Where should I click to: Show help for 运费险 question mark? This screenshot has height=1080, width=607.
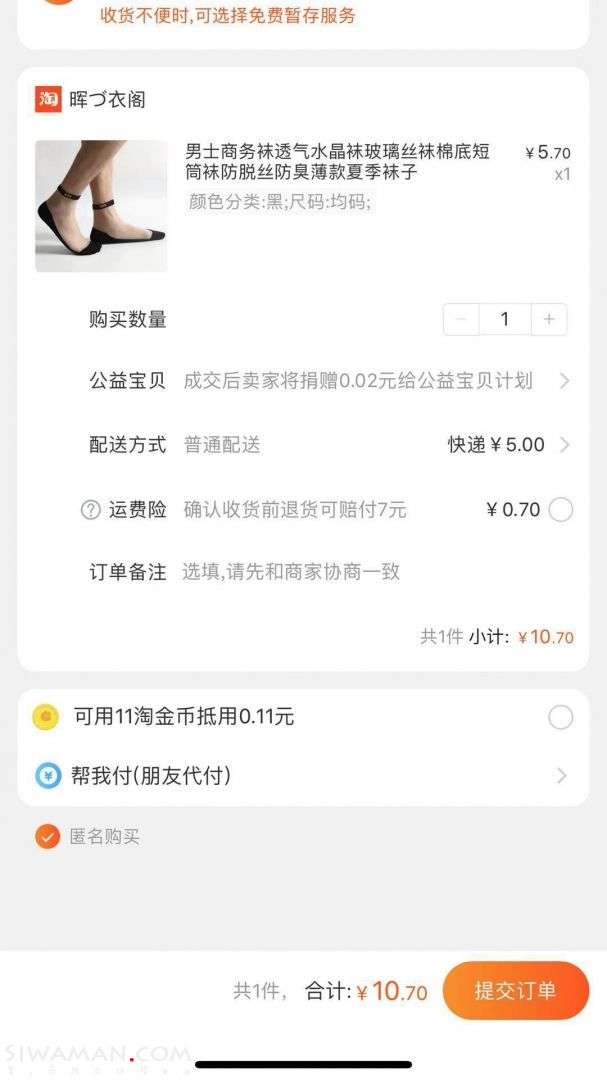pyautogui.click(x=91, y=510)
